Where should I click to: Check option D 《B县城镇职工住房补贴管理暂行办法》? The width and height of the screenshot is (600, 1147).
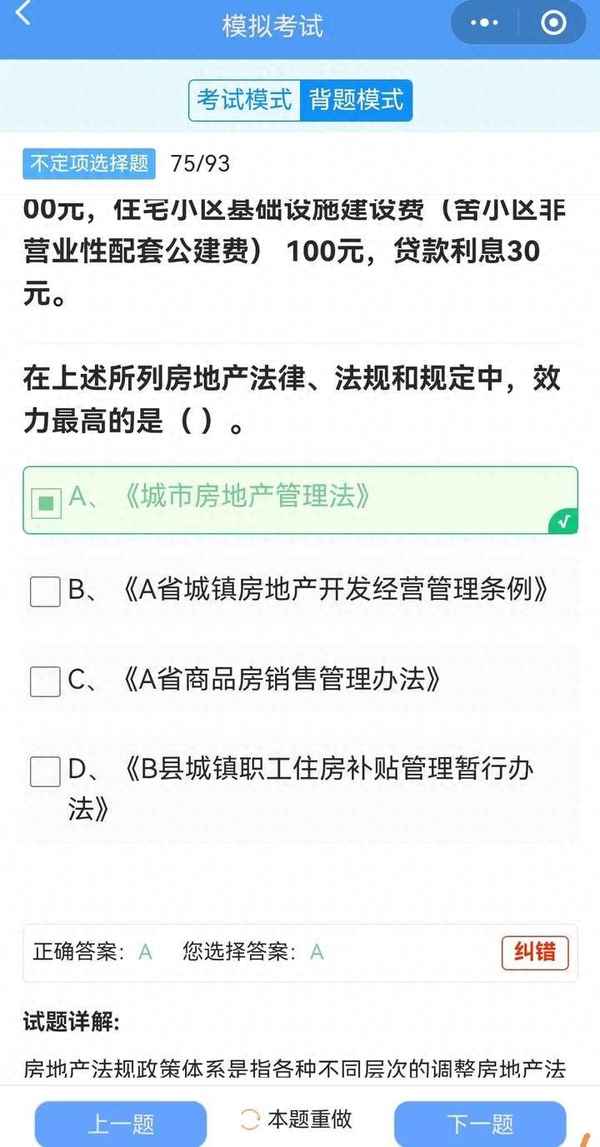click(45, 771)
